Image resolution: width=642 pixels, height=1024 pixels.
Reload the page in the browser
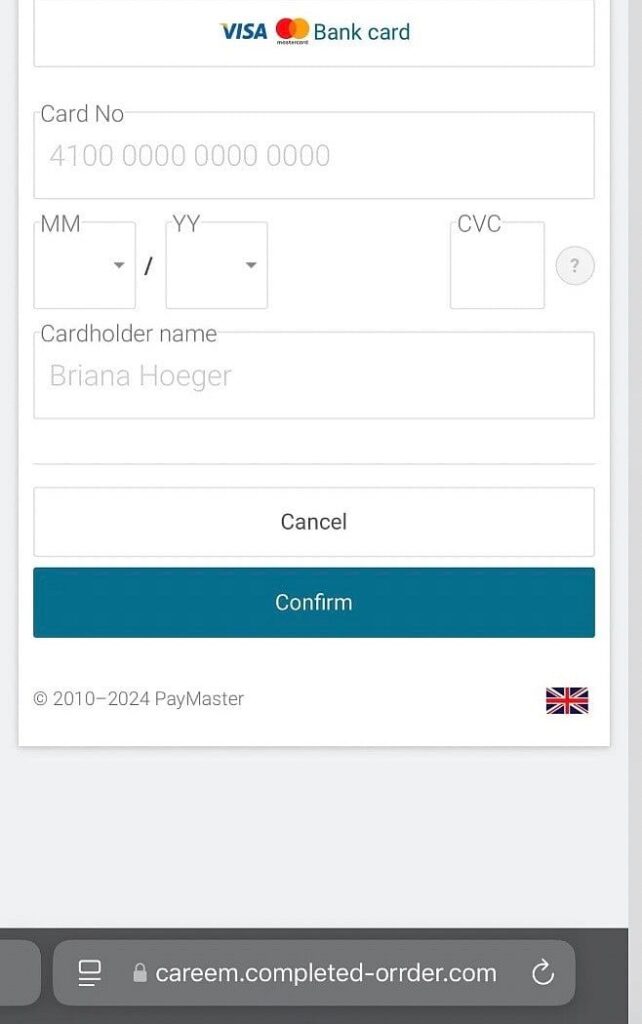542,972
